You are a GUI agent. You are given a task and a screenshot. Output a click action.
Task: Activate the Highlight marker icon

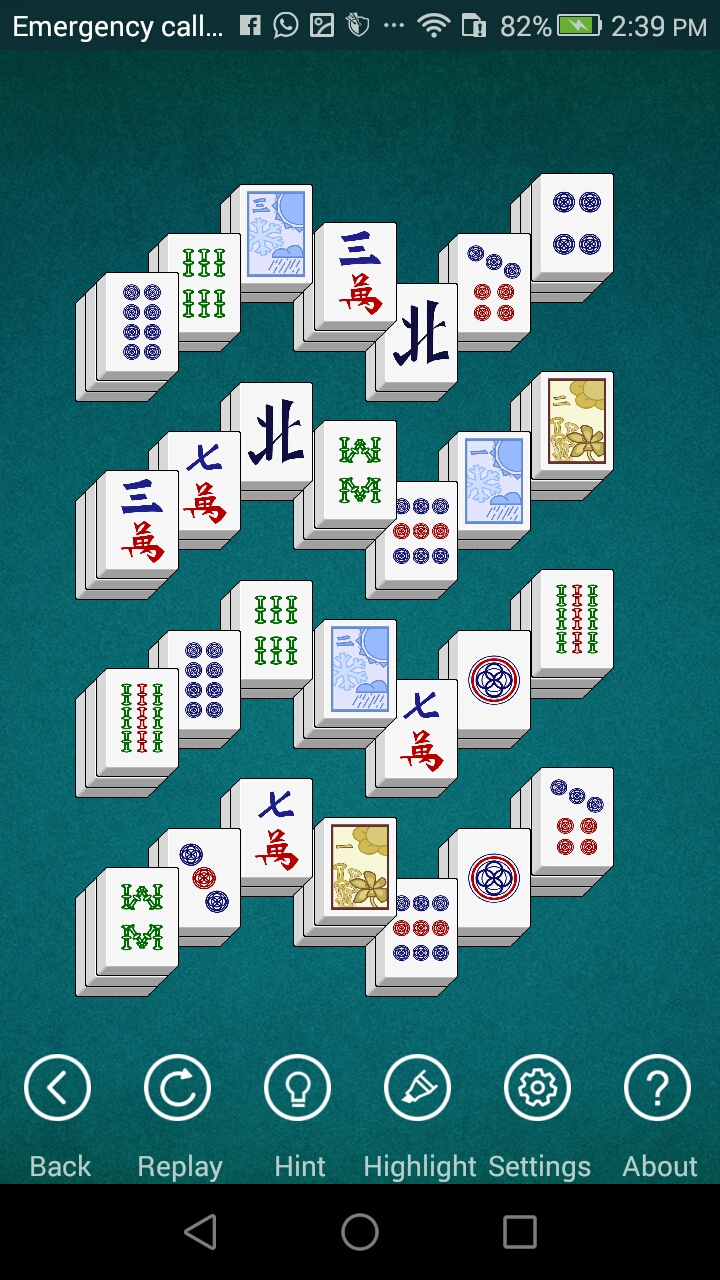417,1087
